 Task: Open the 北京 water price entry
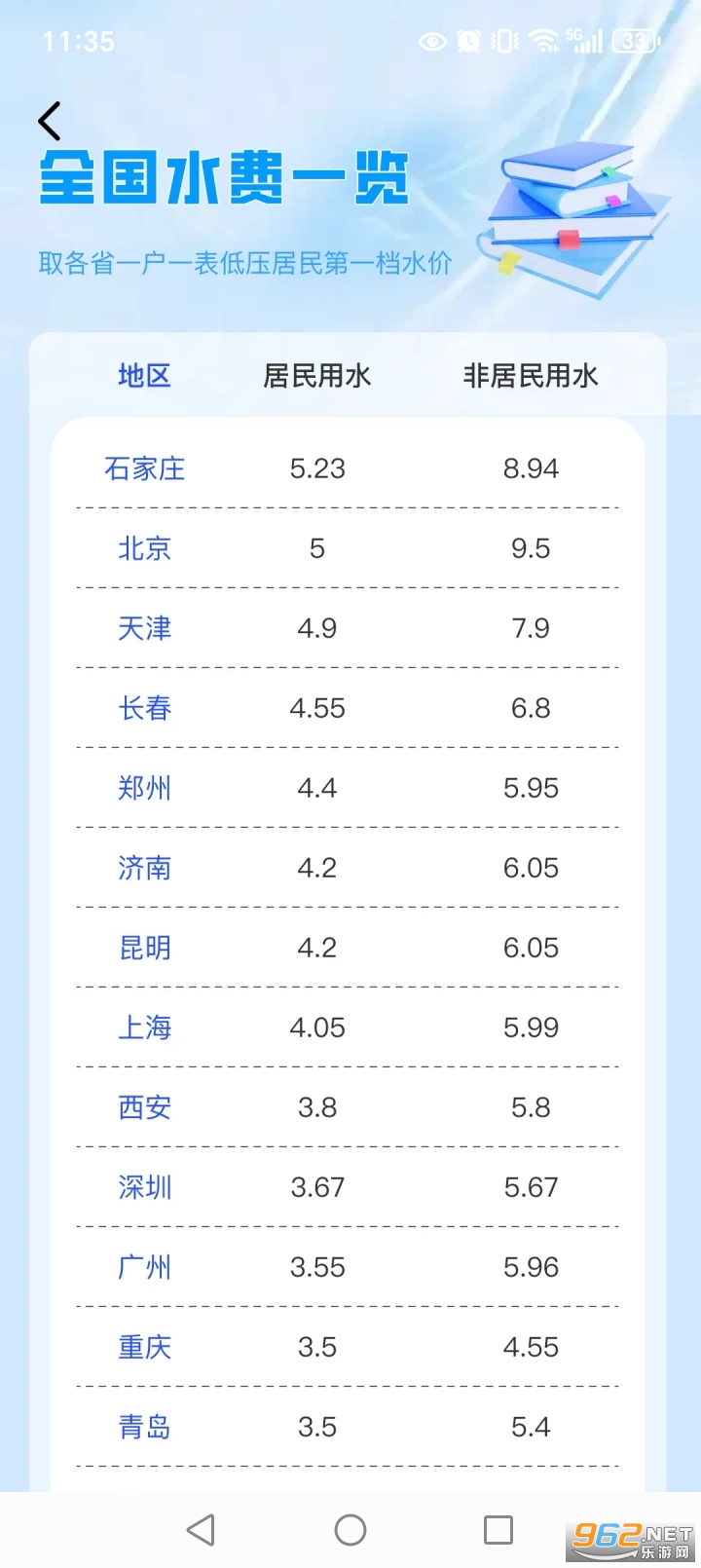click(144, 548)
